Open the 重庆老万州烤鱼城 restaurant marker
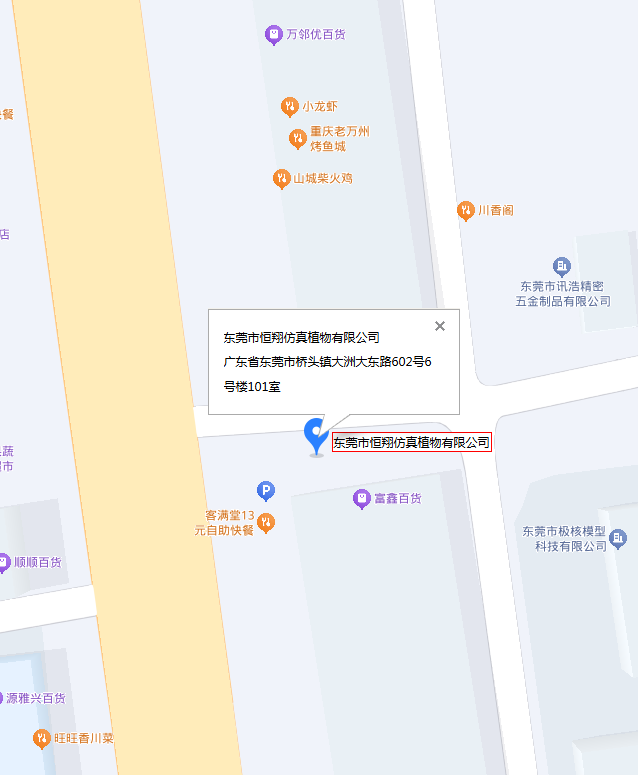This screenshot has width=638, height=775. 297,138
